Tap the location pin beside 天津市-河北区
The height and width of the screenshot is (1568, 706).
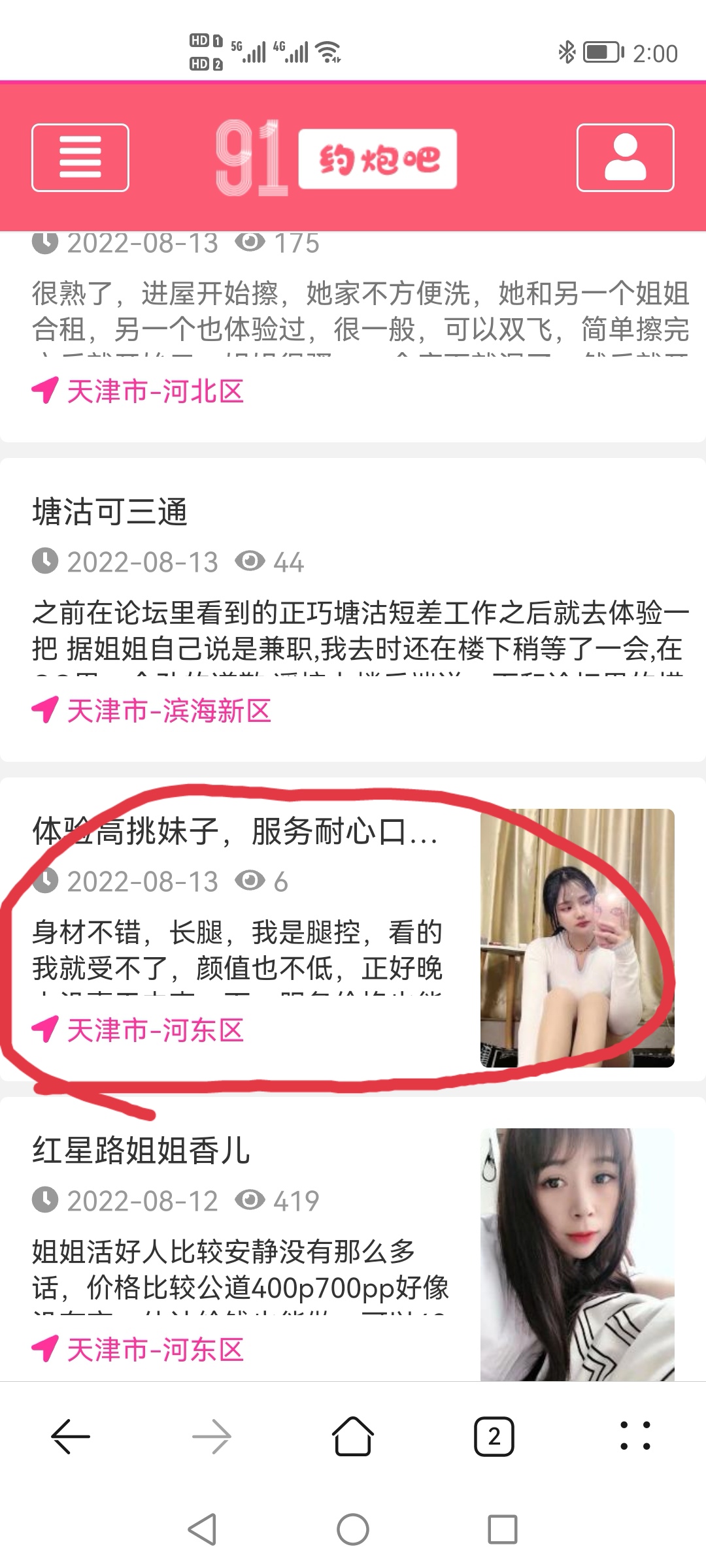point(44,392)
